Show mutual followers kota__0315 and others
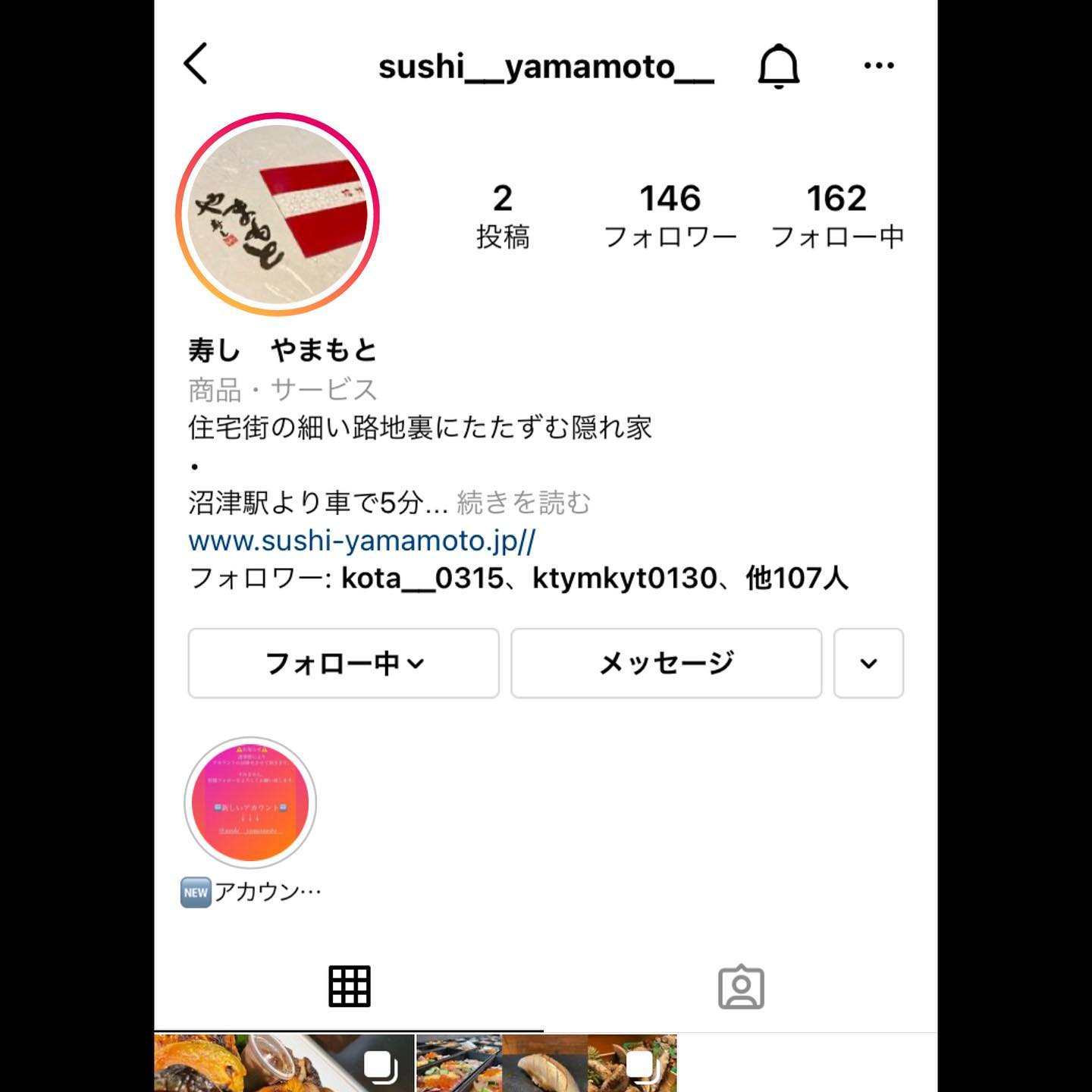This screenshot has width=1092, height=1092. pos(517,579)
